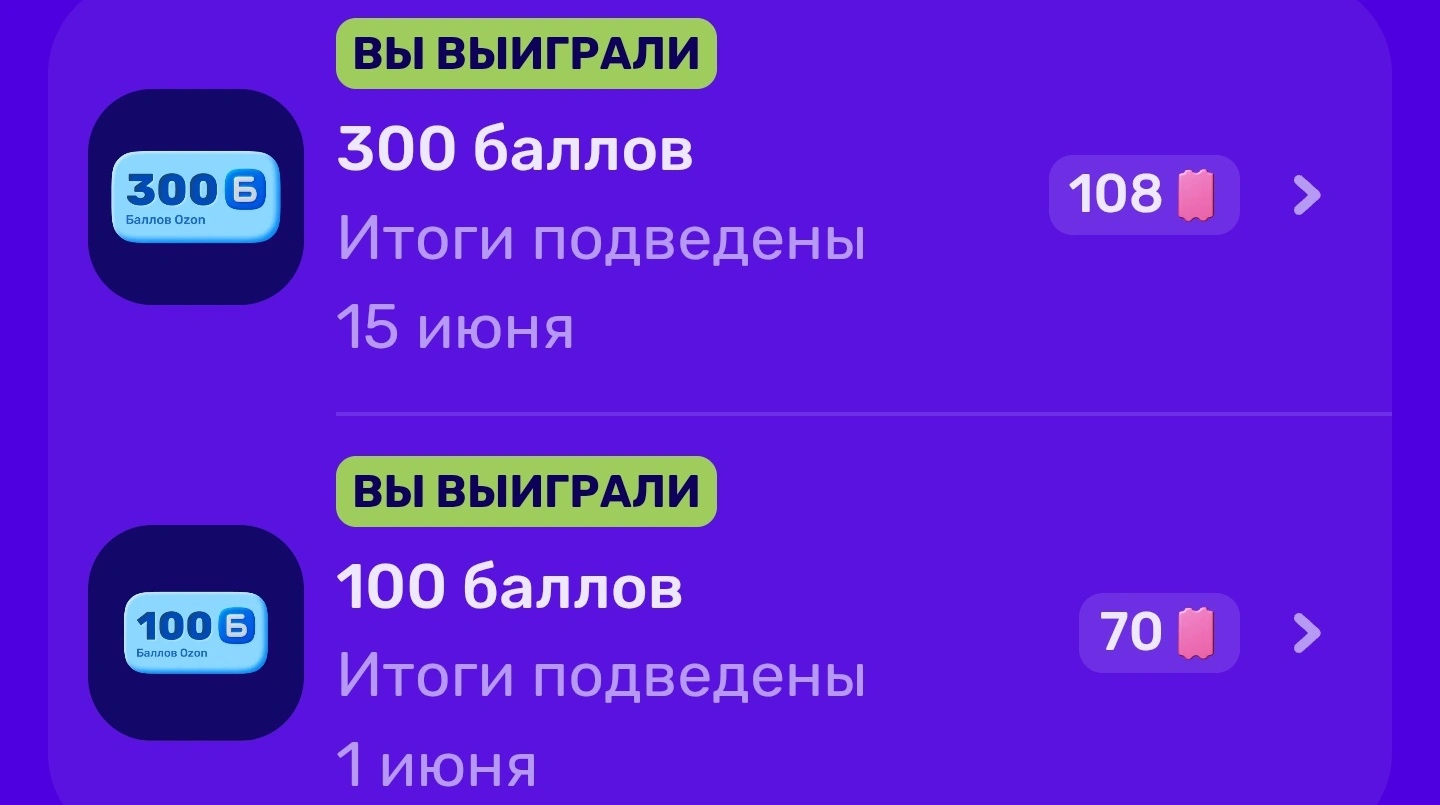This screenshot has height=805, width=1440.
Task: Expand the chevron beside 70 tickets
Action: 1307,633
